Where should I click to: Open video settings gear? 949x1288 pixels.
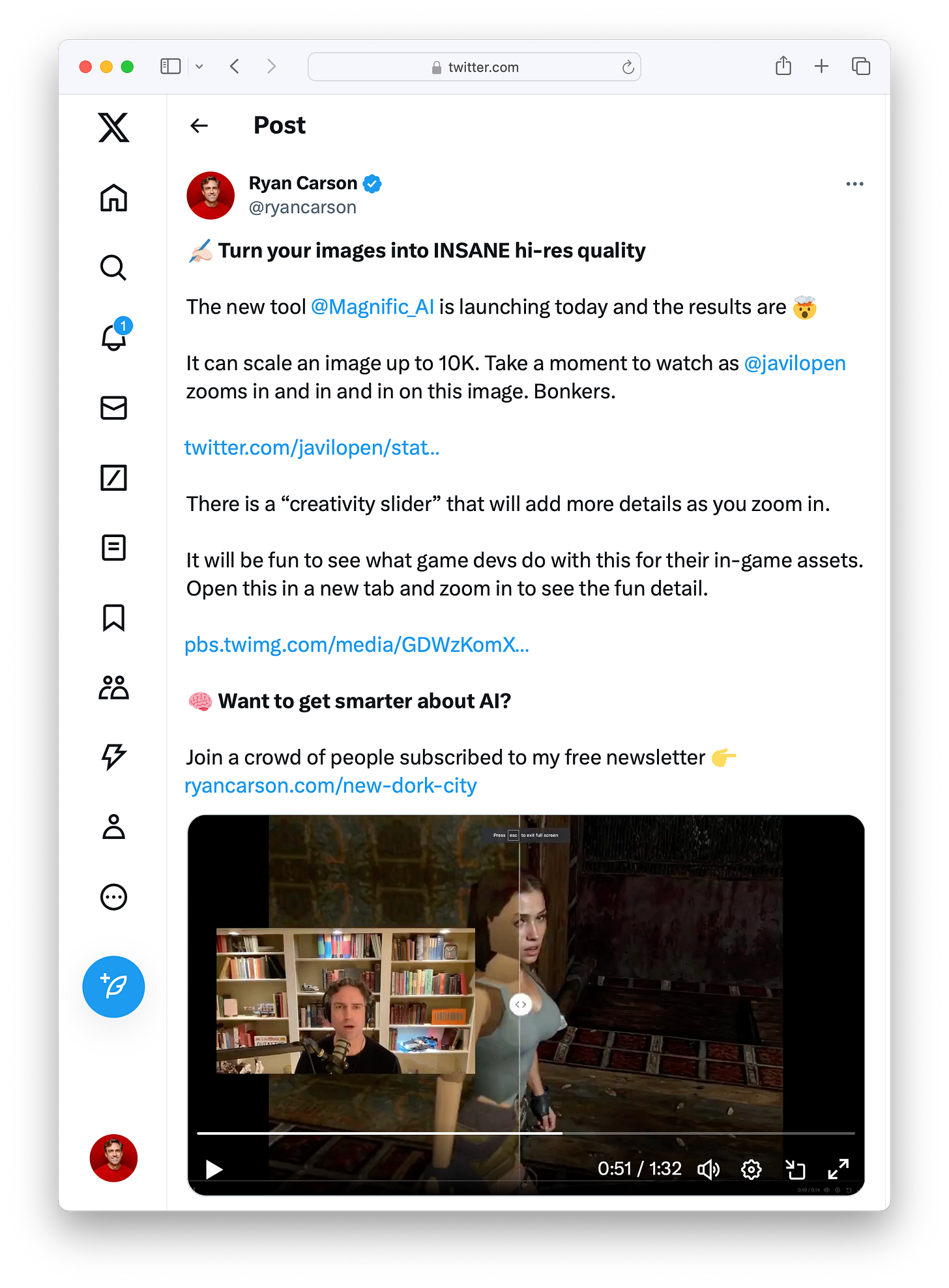point(752,1169)
